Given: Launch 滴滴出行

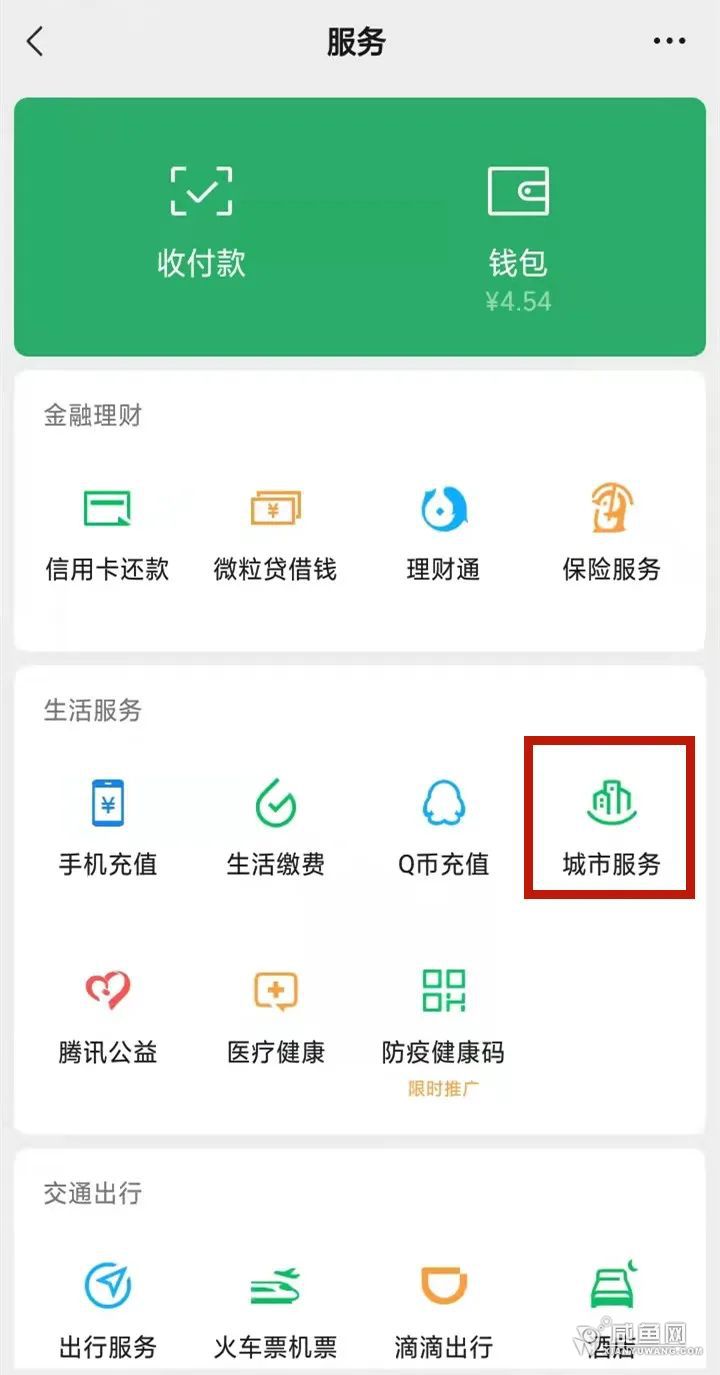Looking at the screenshot, I should click(443, 1310).
